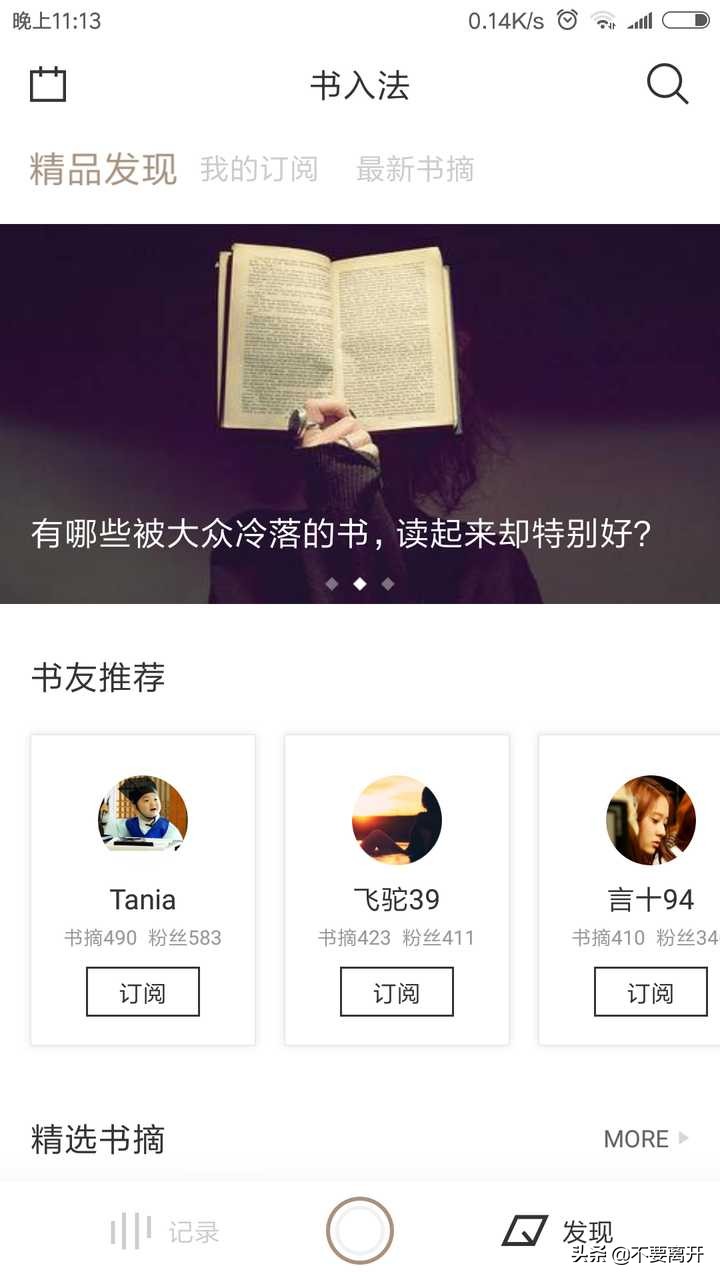The height and width of the screenshot is (1280, 720).
Task: Open the search magnifier
Action: [x=667, y=84]
